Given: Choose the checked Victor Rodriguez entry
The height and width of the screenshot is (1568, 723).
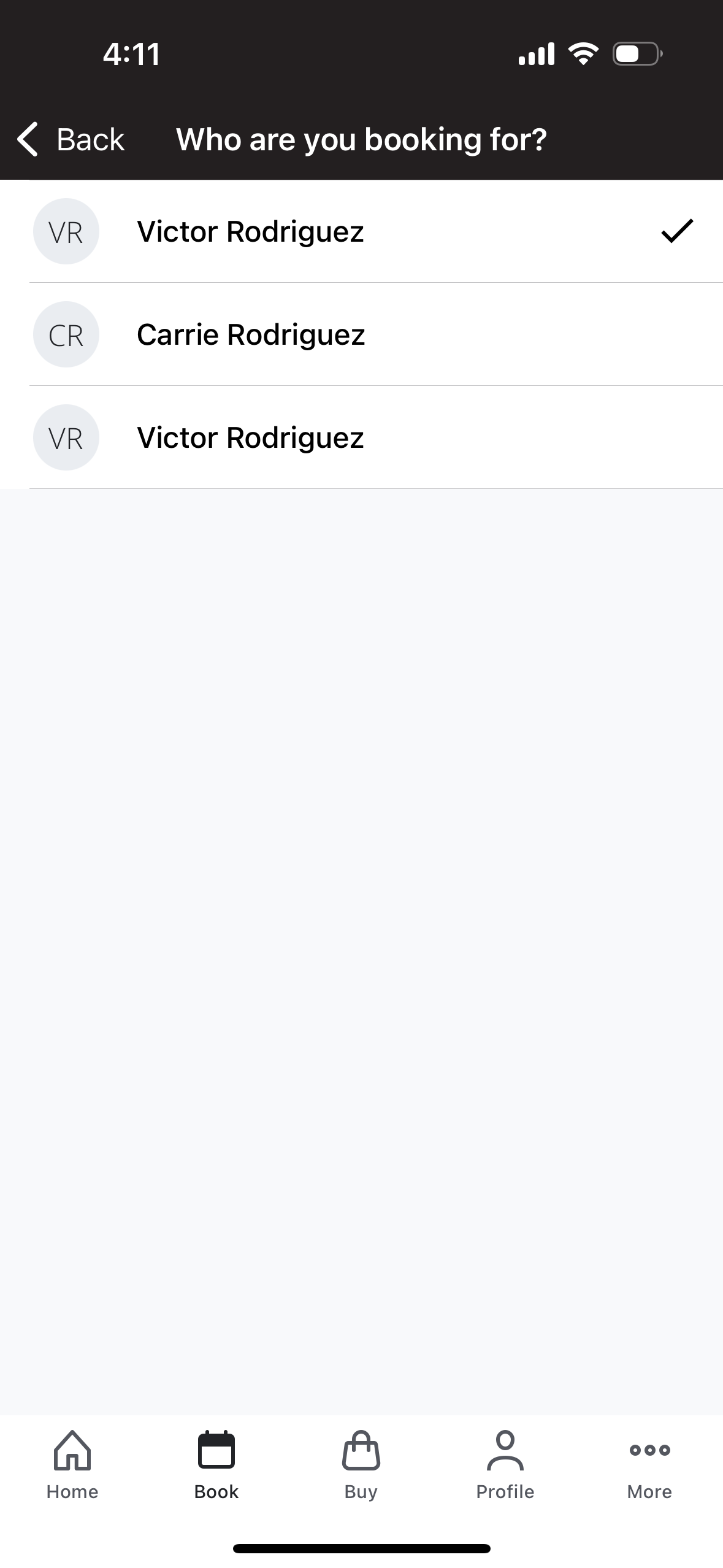Looking at the screenshot, I should pyautogui.click(x=362, y=231).
